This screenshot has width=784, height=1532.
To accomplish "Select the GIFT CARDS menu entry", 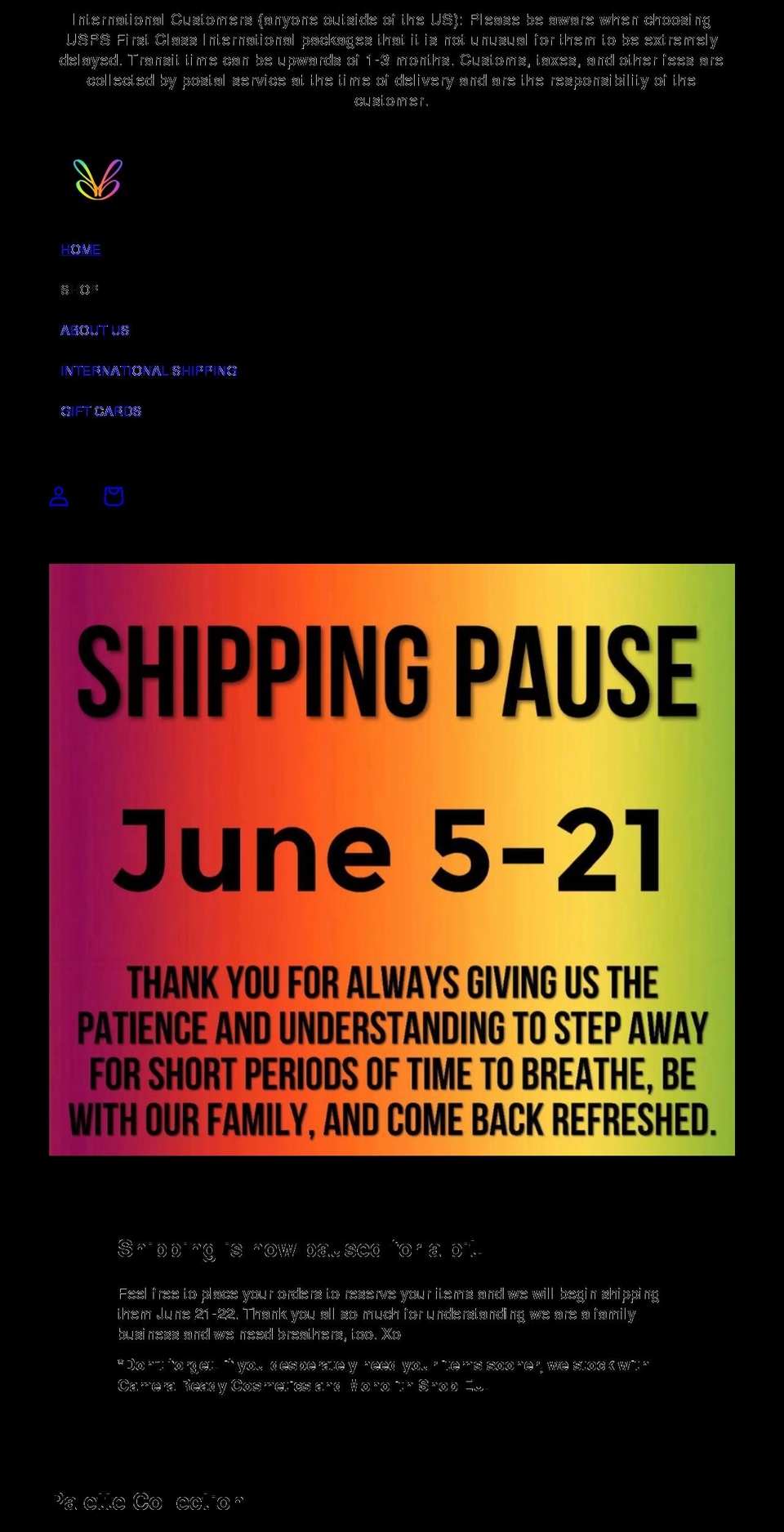I will click(101, 411).
